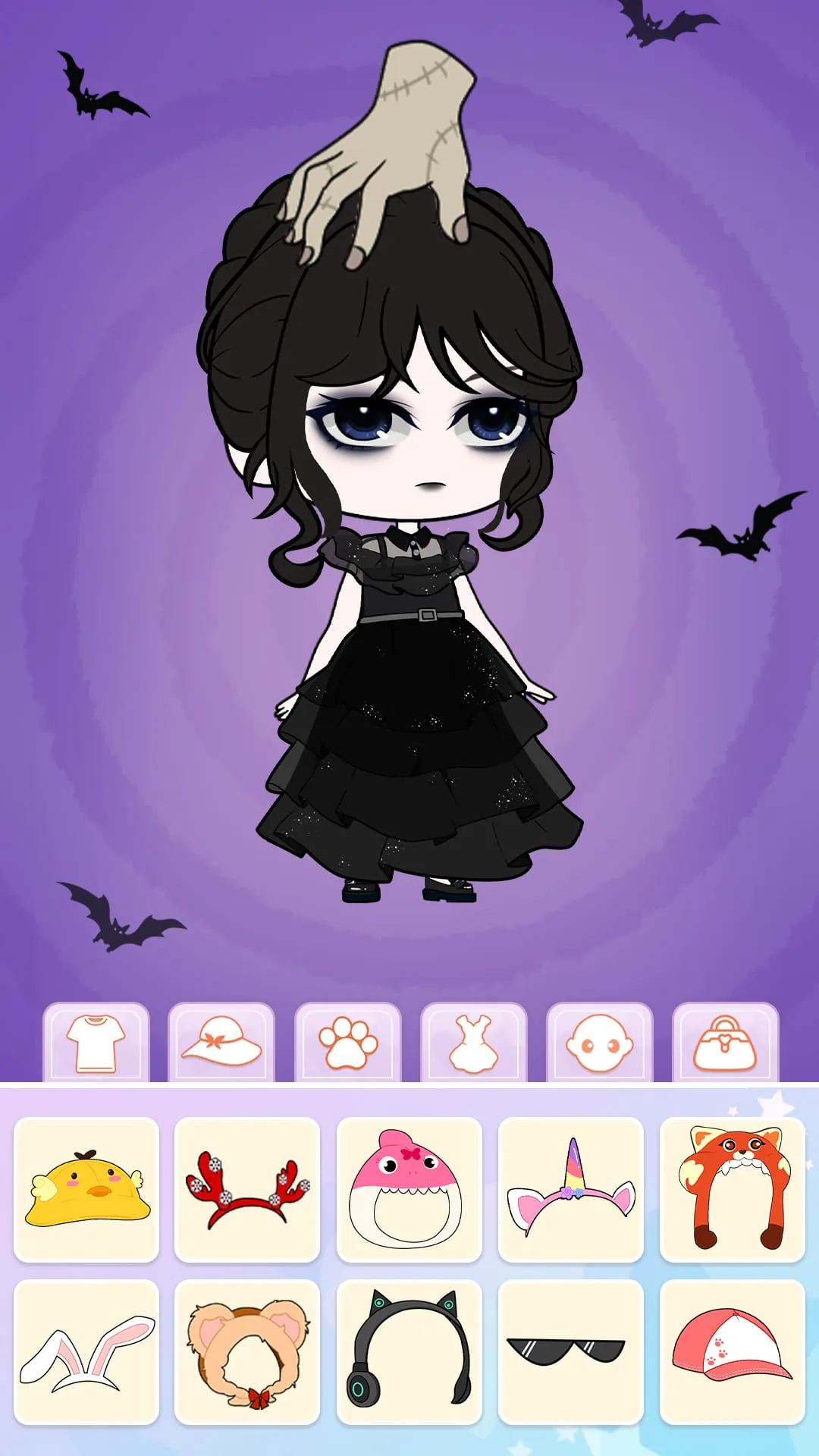Put on the pink shark hood
This screenshot has width=819, height=1456.
point(409,1188)
